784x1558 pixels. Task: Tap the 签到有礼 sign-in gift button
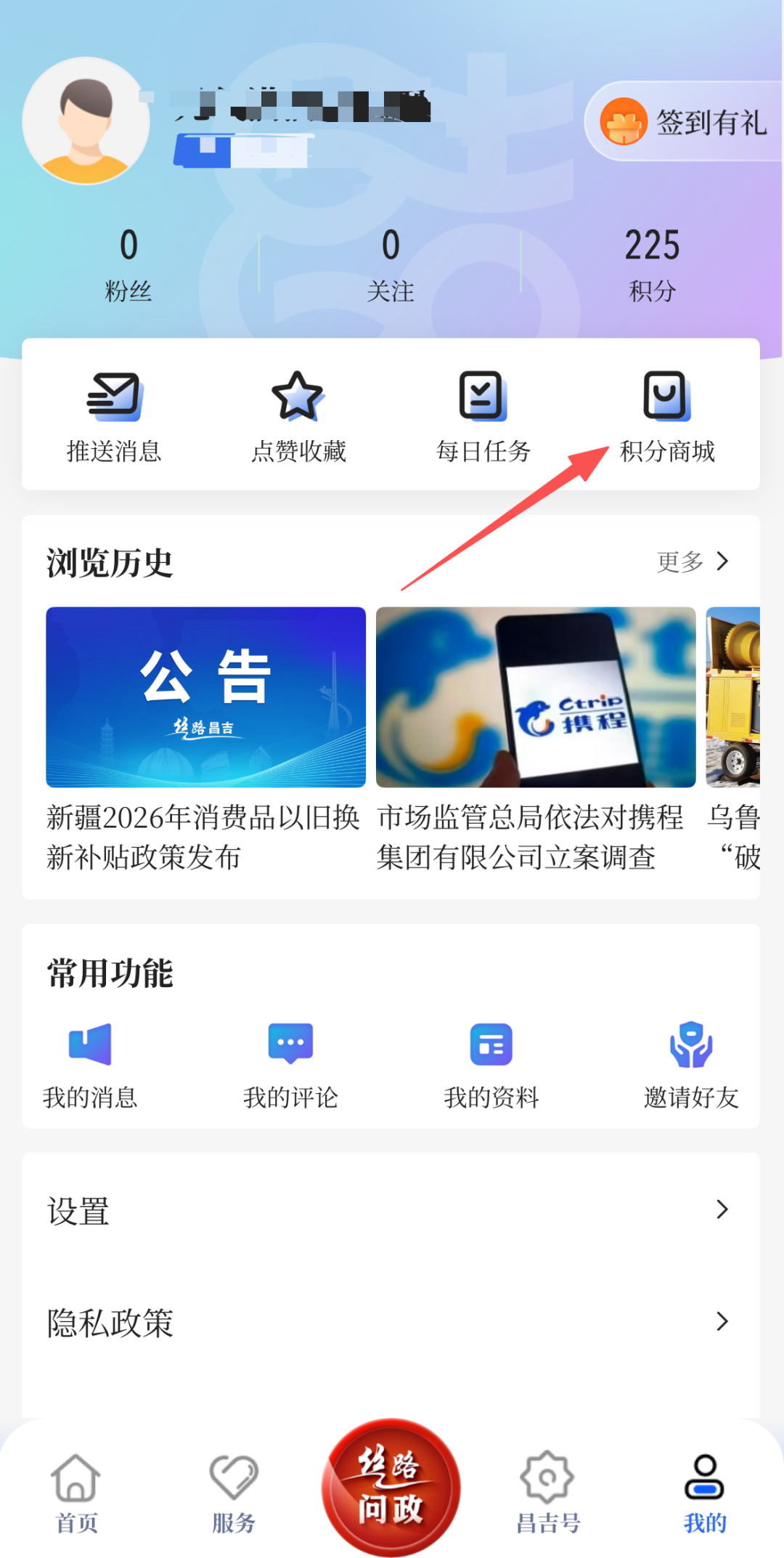tap(684, 121)
